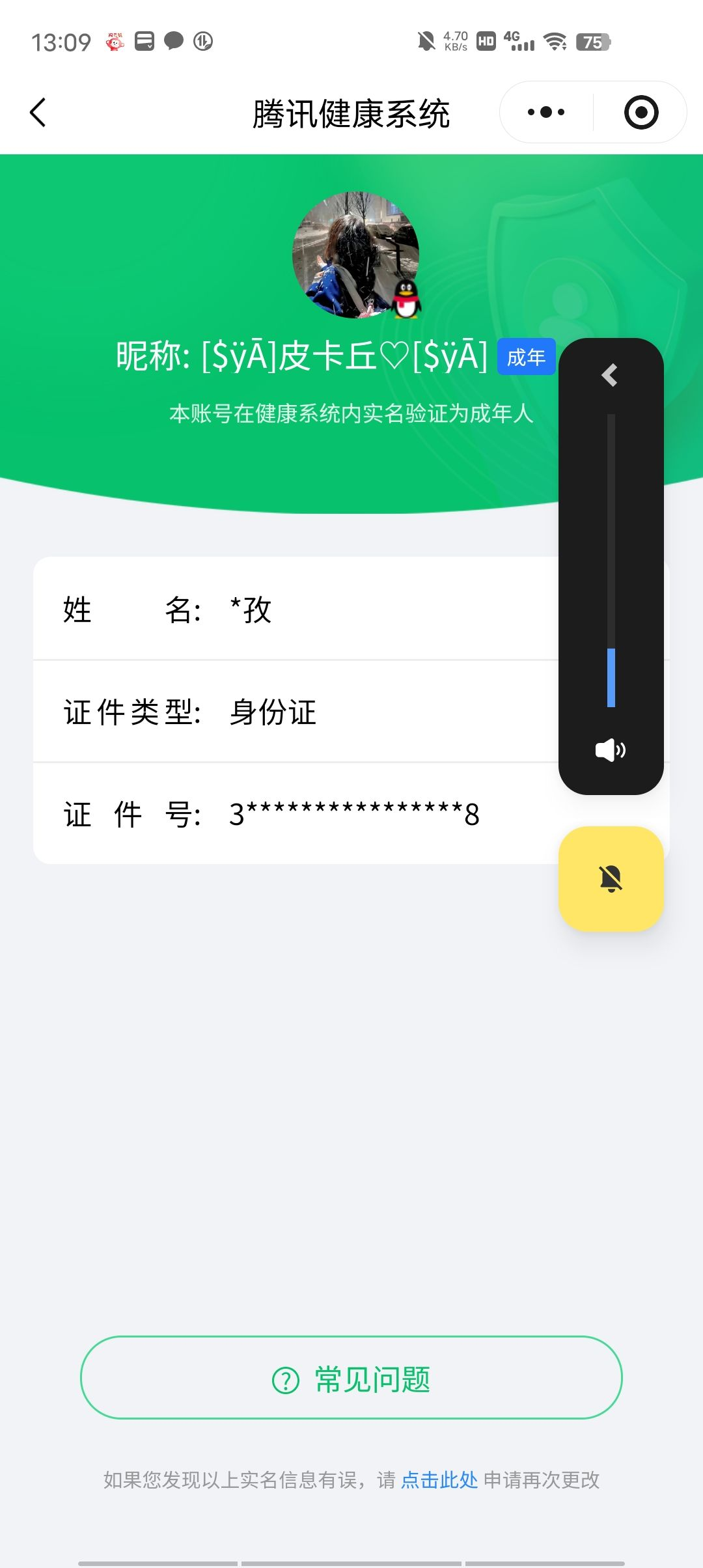Tap the WeChat chat bubble notification icon
703x1568 pixels.
[x=172, y=41]
